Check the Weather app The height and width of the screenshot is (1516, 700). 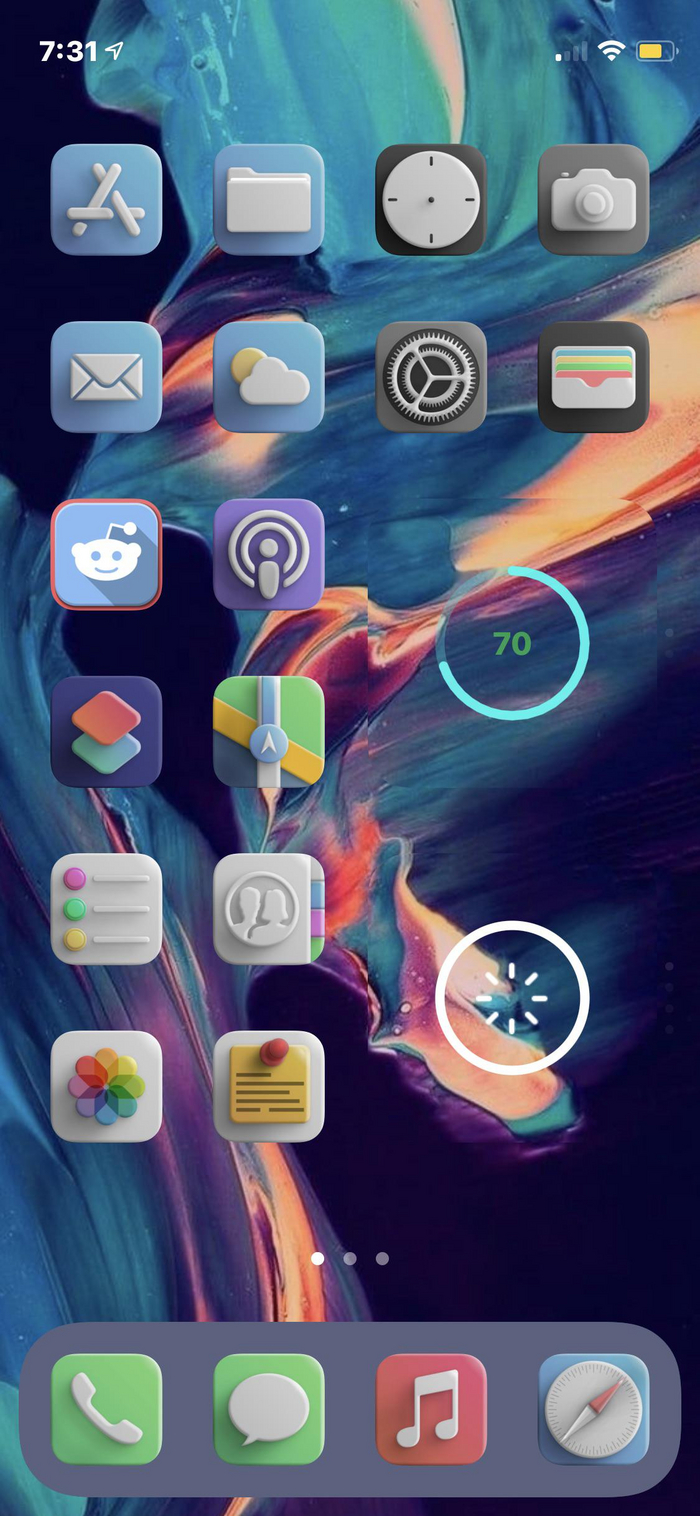point(269,377)
